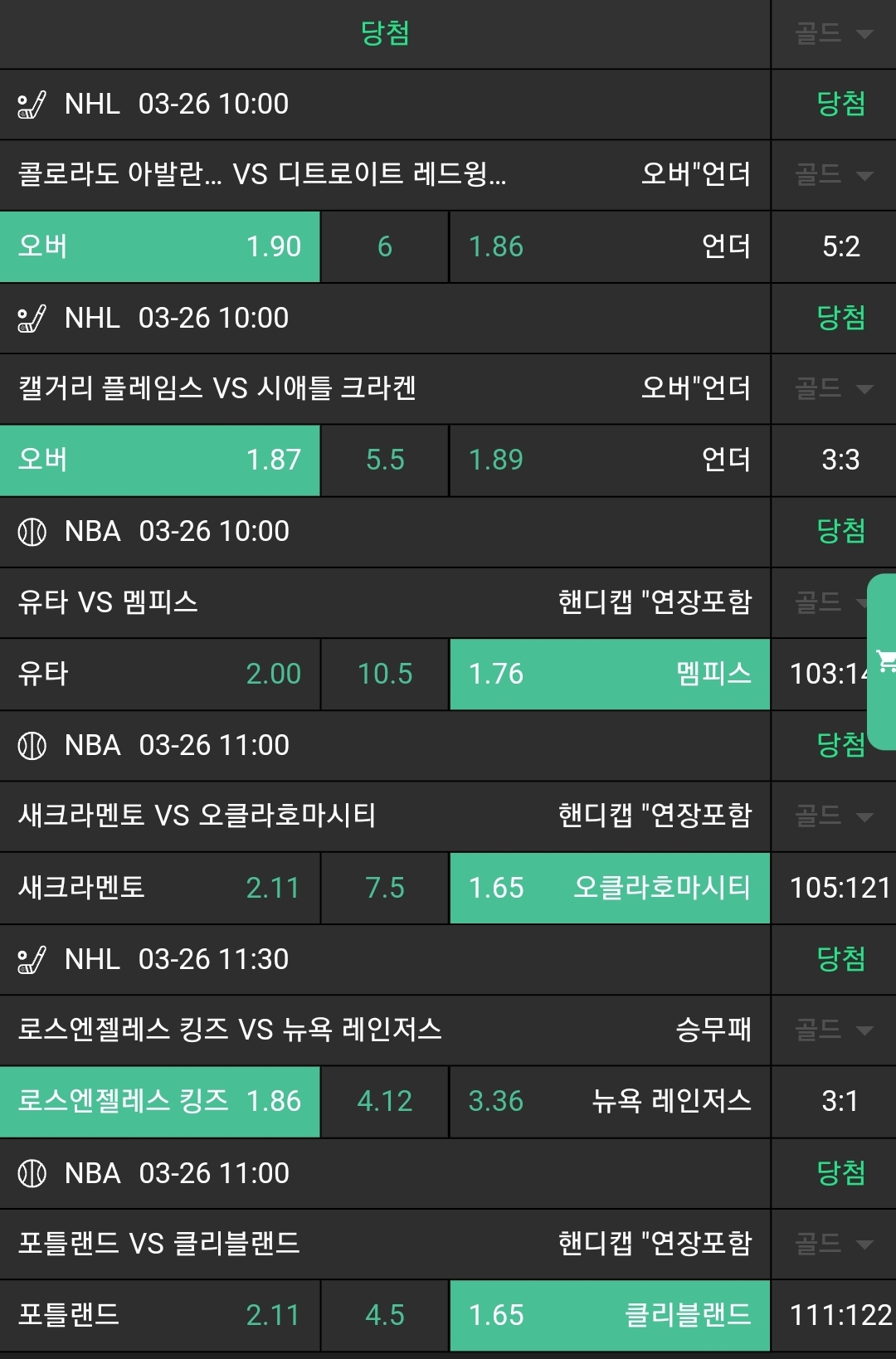Open the floating cart tab
896x1359 pixels.
pos(884,661)
